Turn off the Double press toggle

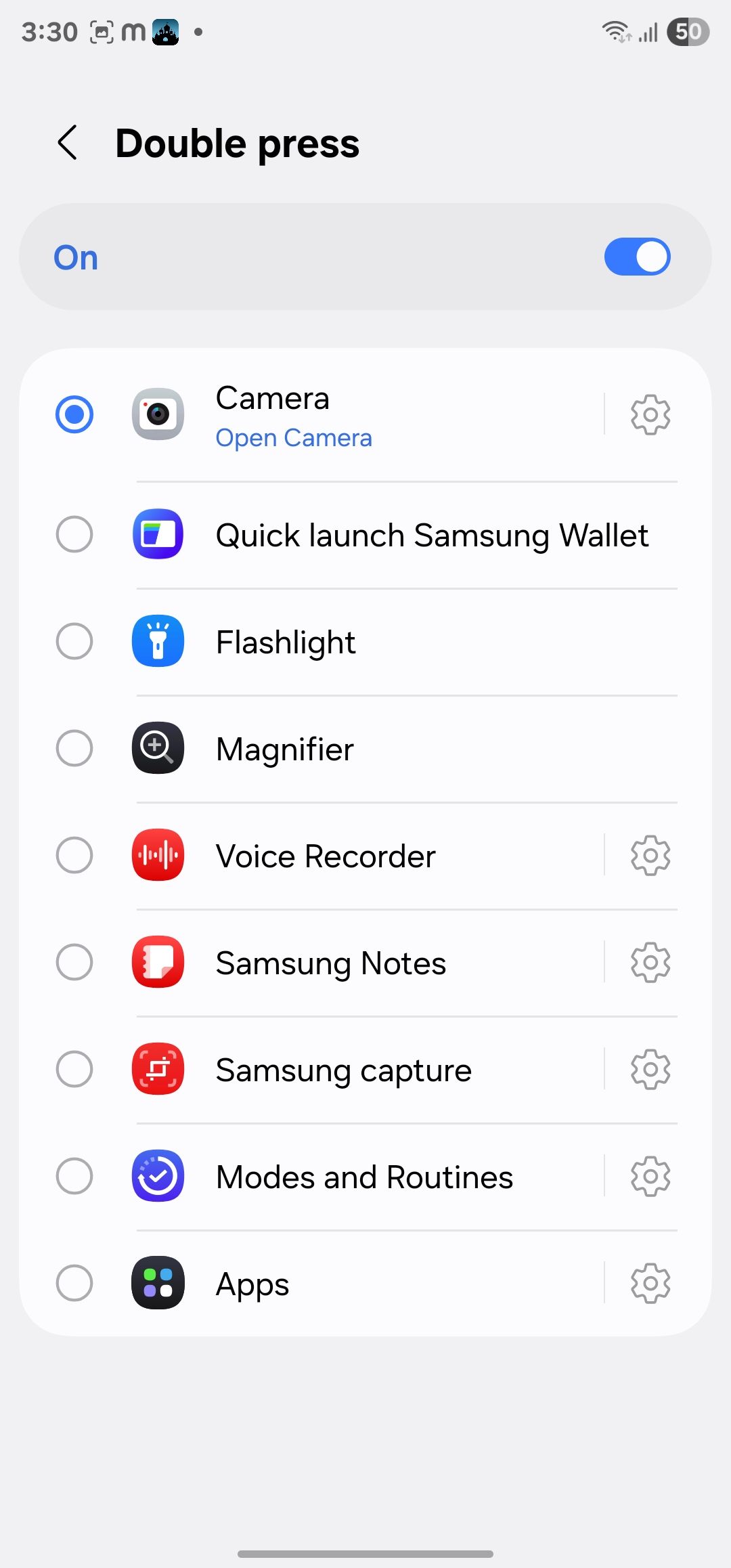636,256
